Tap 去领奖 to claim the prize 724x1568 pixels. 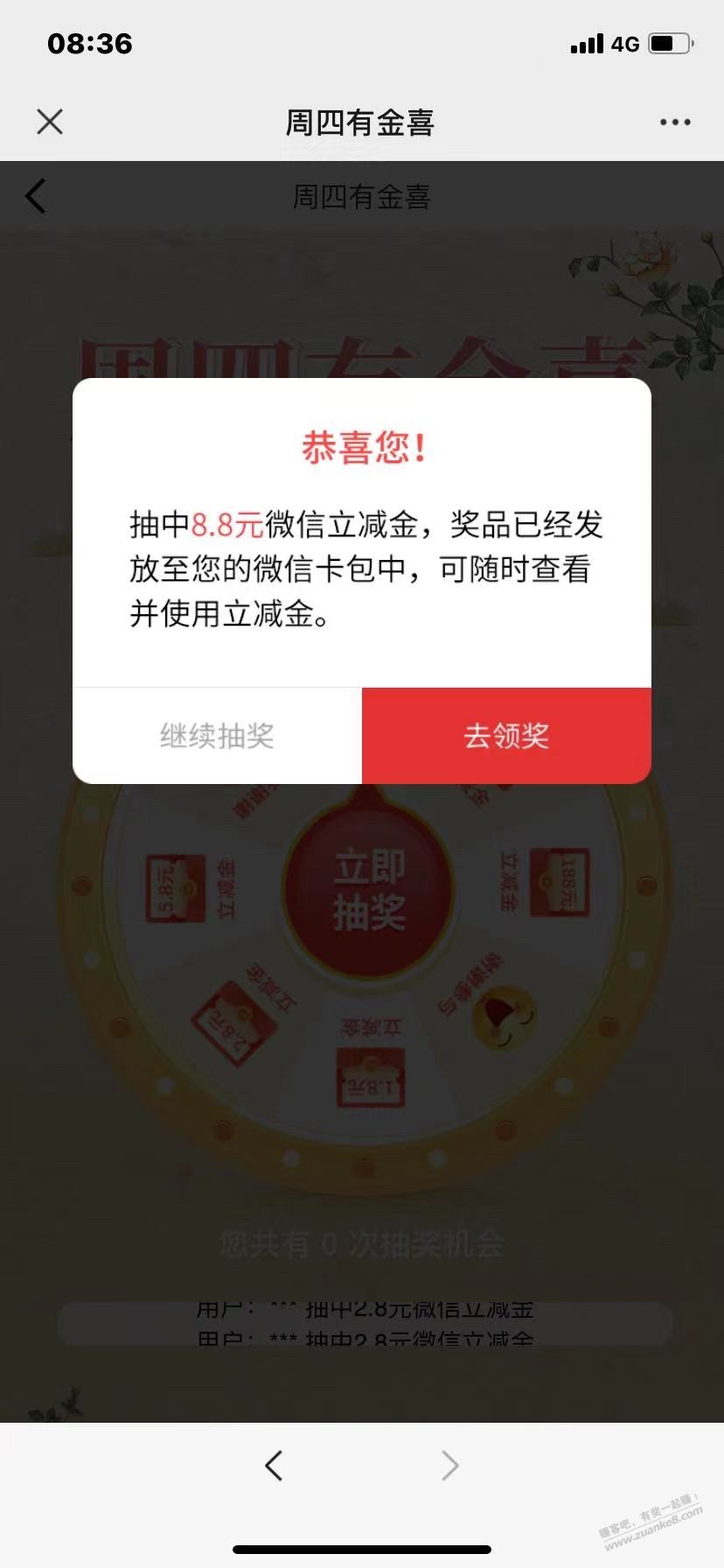click(506, 736)
